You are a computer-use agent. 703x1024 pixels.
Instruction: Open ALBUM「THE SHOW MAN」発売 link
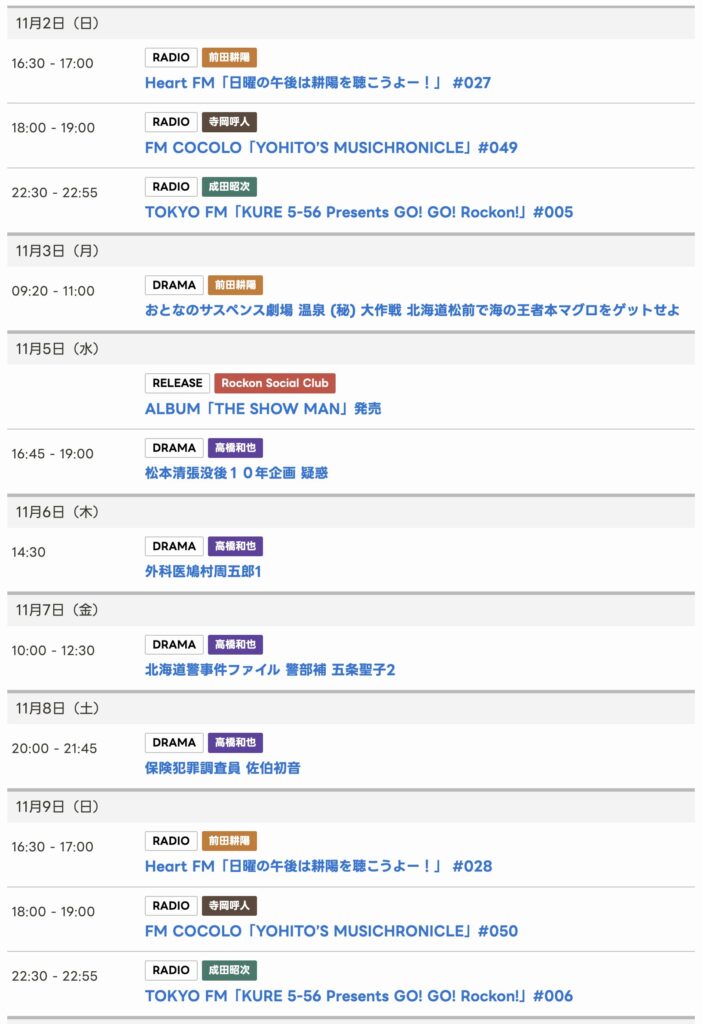pos(263,408)
